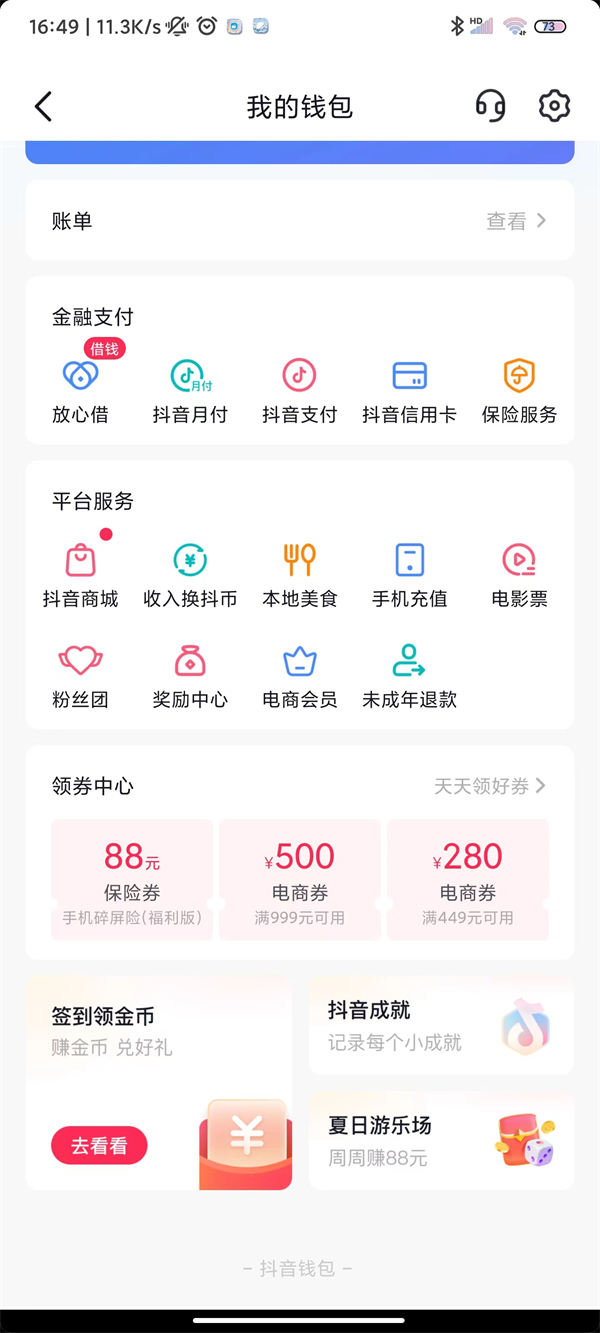Viewport: 600px width, 1333px height.
Task: Open 放心借 loan service
Action: (81, 389)
